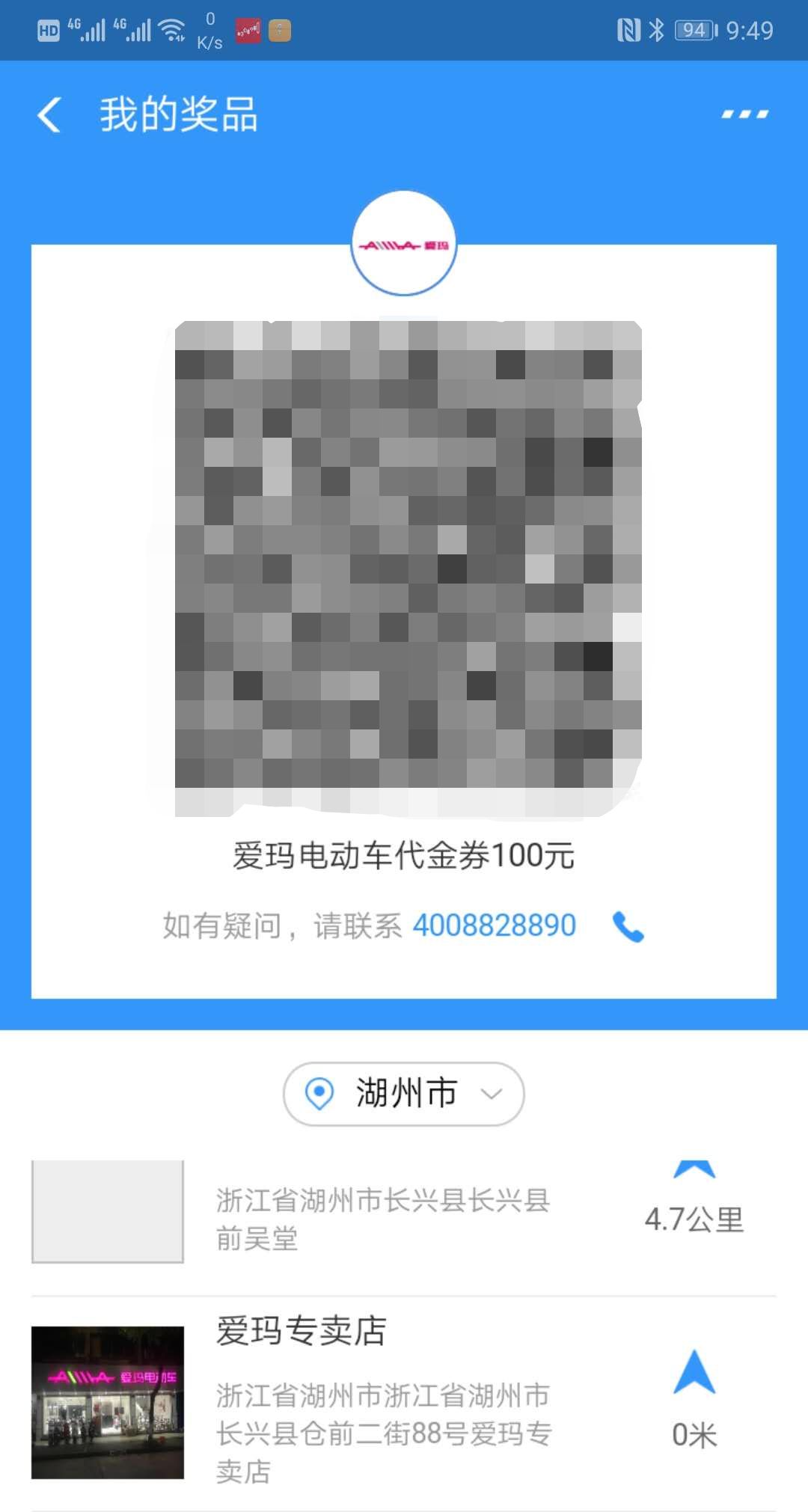Viewport: 808px width, 1512px height.
Task: Call support number 4008828890
Action: [x=494, y=925]
